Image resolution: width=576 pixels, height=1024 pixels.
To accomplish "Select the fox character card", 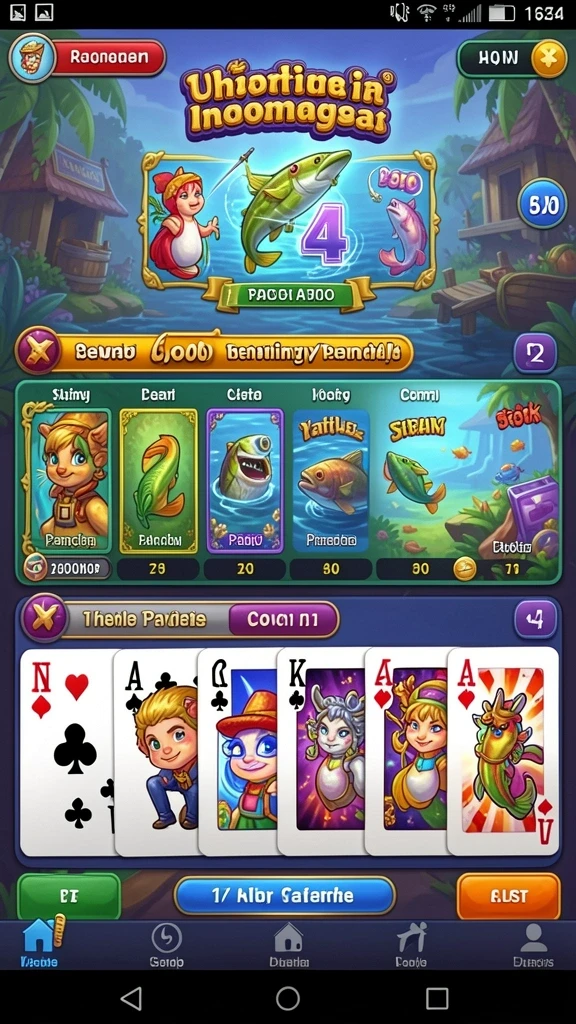I will (x=70, y=480).
